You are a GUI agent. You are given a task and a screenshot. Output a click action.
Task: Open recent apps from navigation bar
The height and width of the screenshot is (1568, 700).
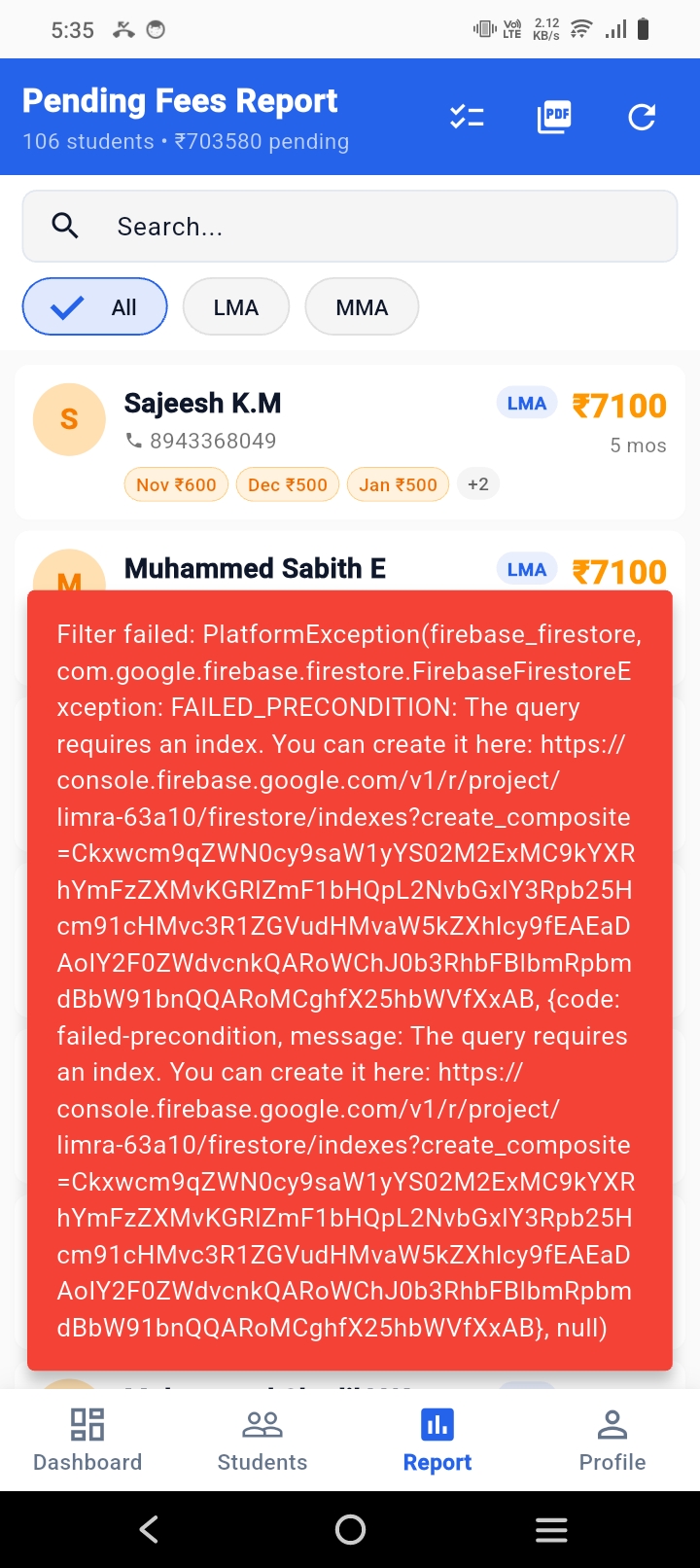[x=551, y=1530]
